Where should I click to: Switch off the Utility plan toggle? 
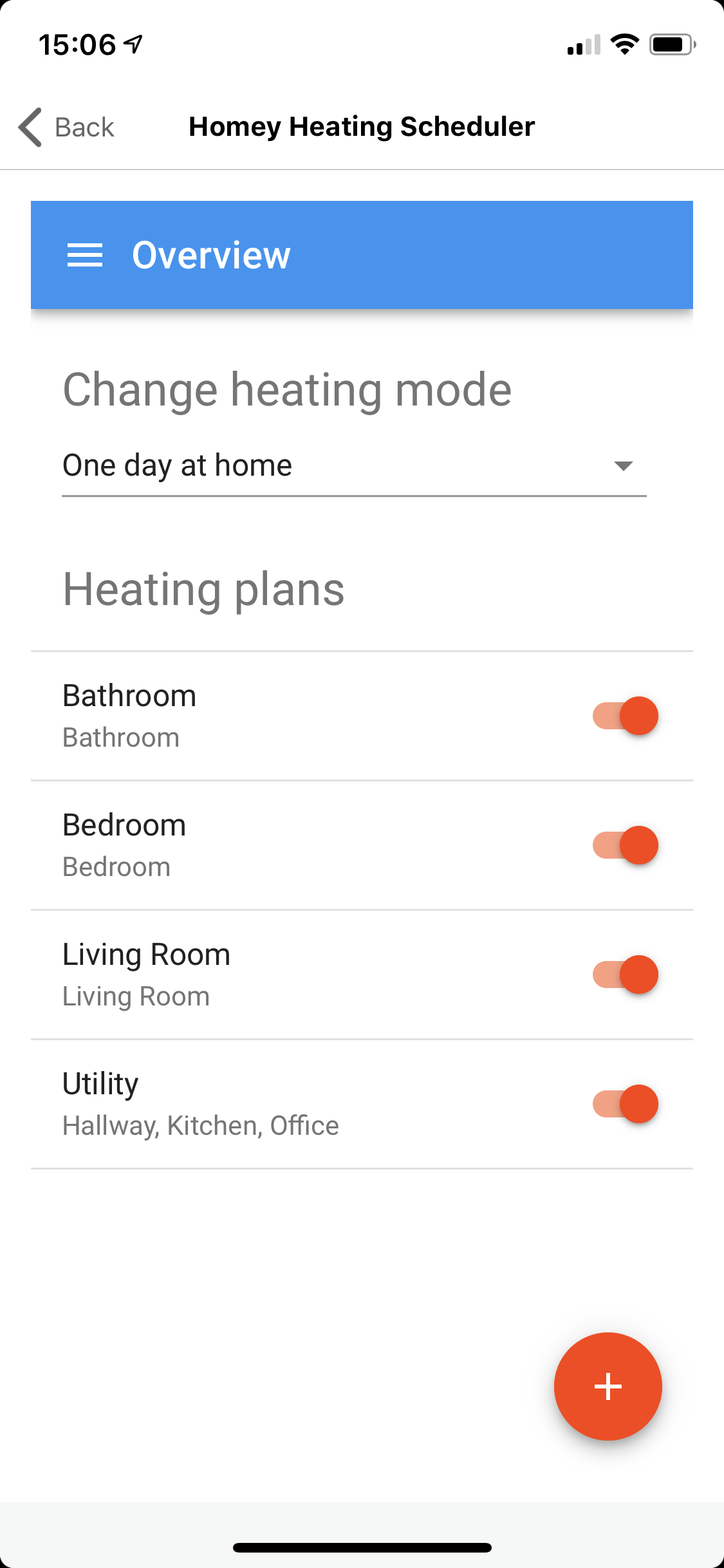pos(625,1104)
